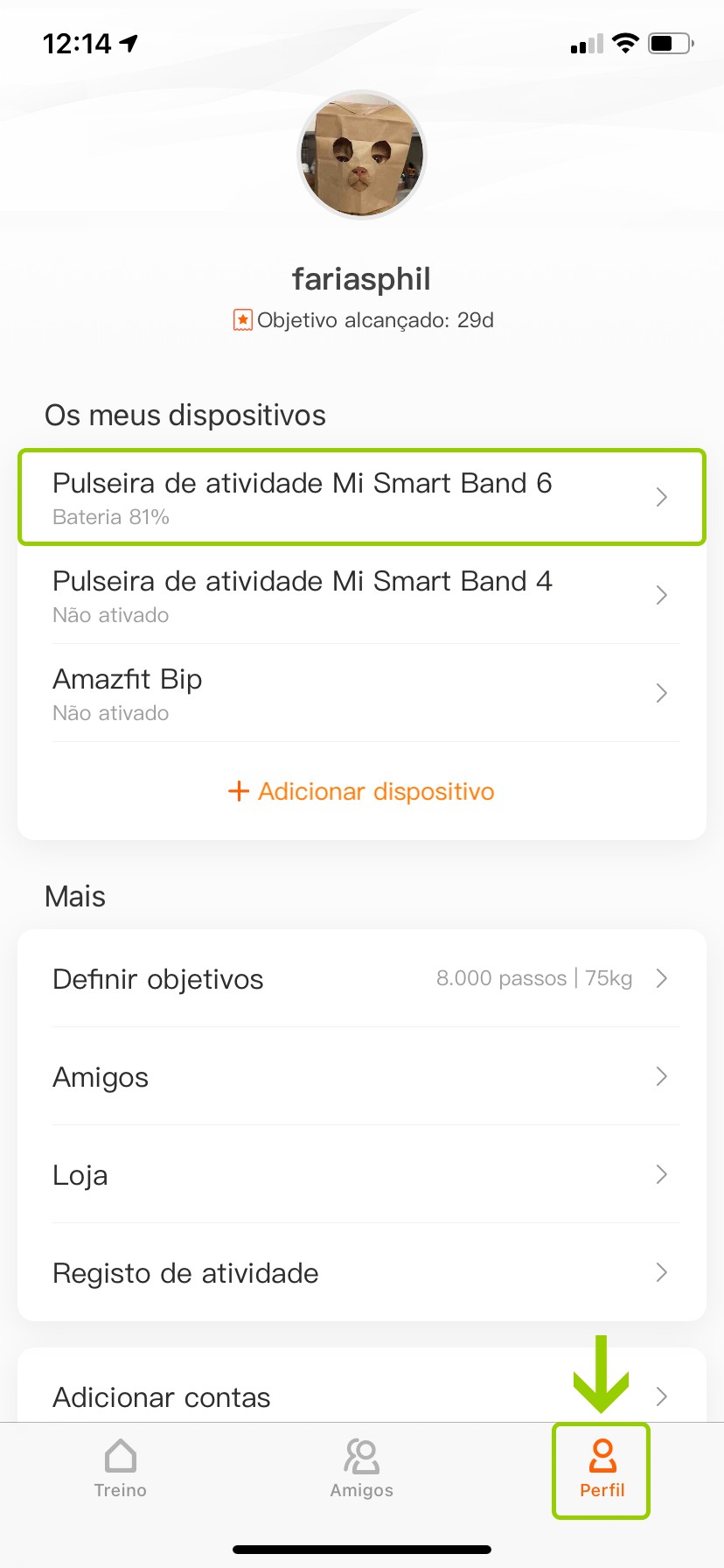The width and height of the screenshot is (724, 1568).
Task: Select the Perfil tab
Action: [x=602, y=1470]
